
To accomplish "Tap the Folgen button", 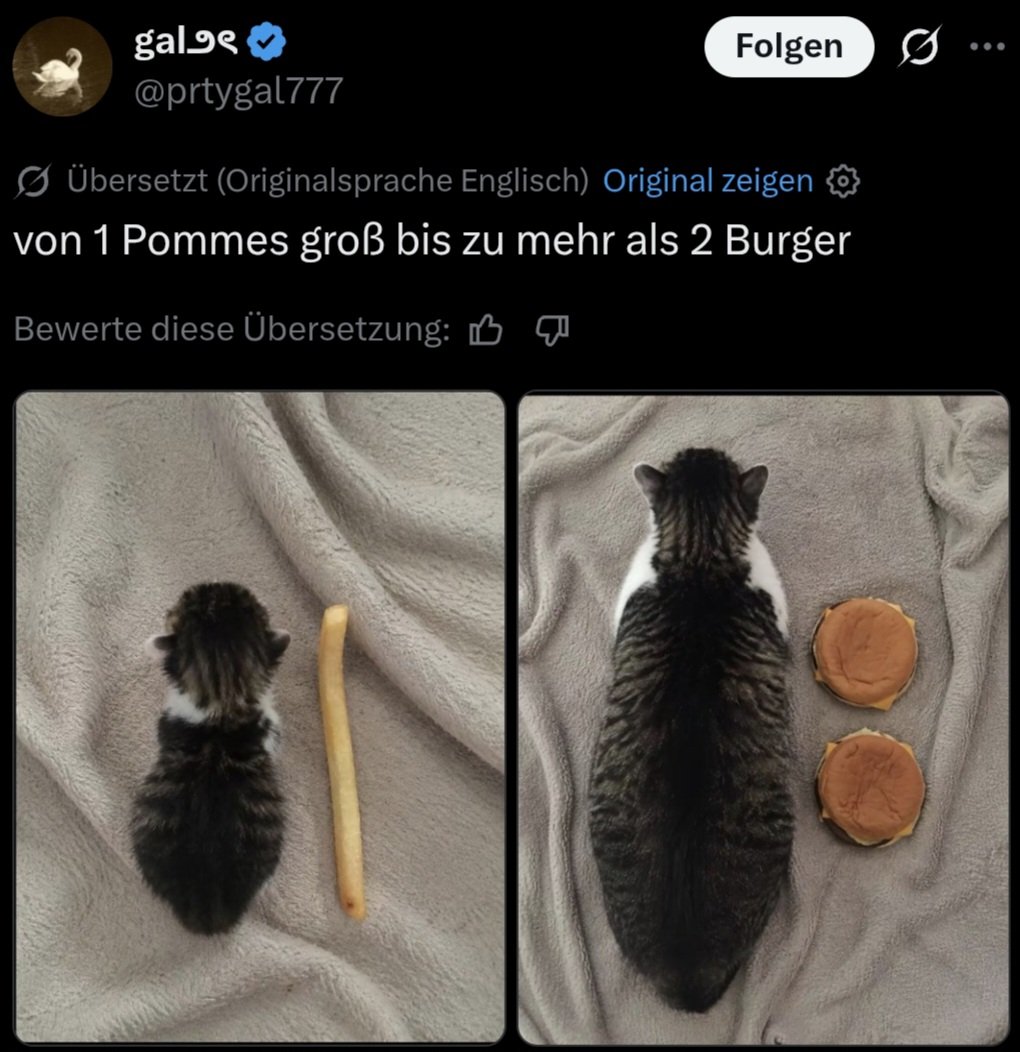I will tap(788, 47).
